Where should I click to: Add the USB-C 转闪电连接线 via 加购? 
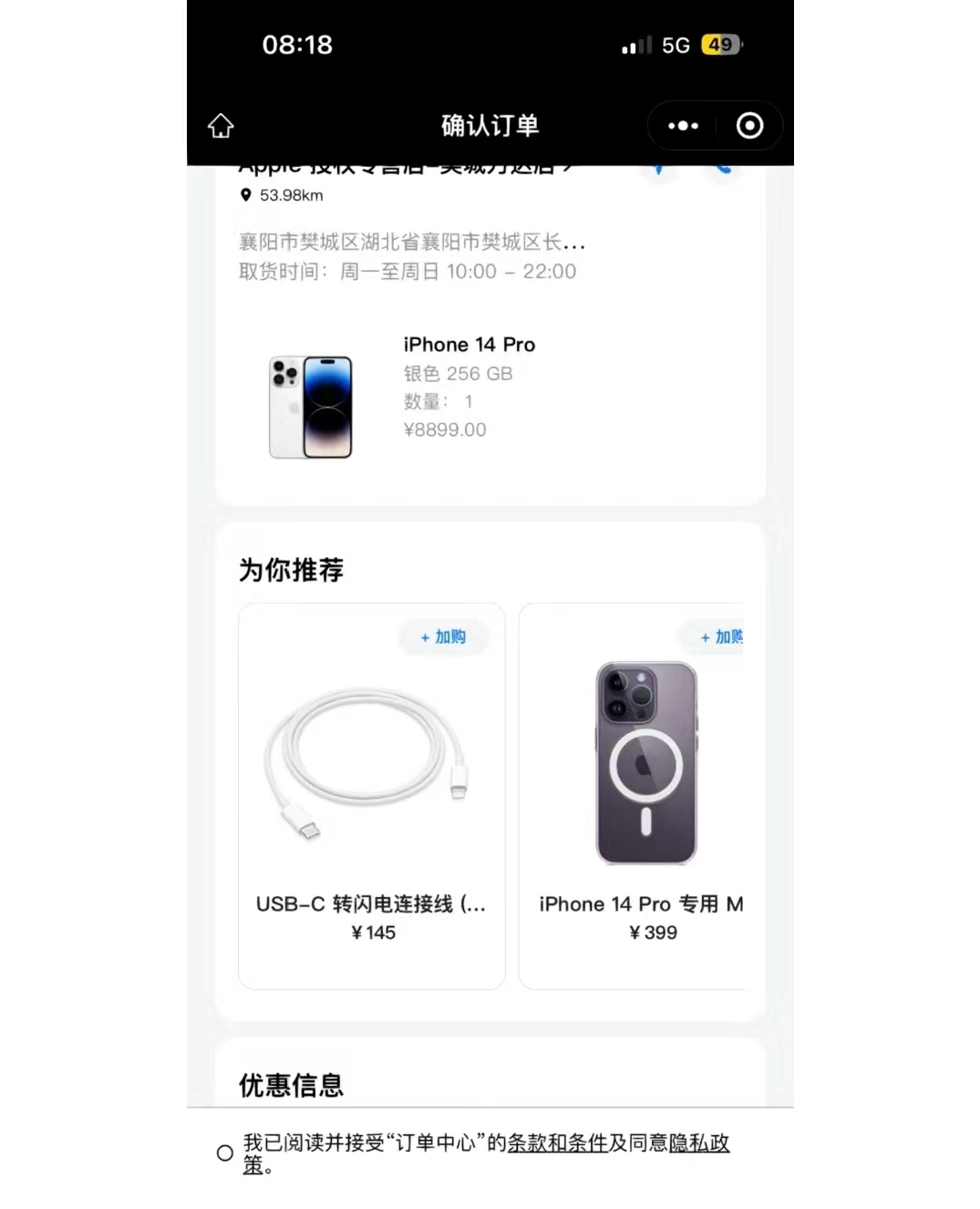tap(444, 637)
